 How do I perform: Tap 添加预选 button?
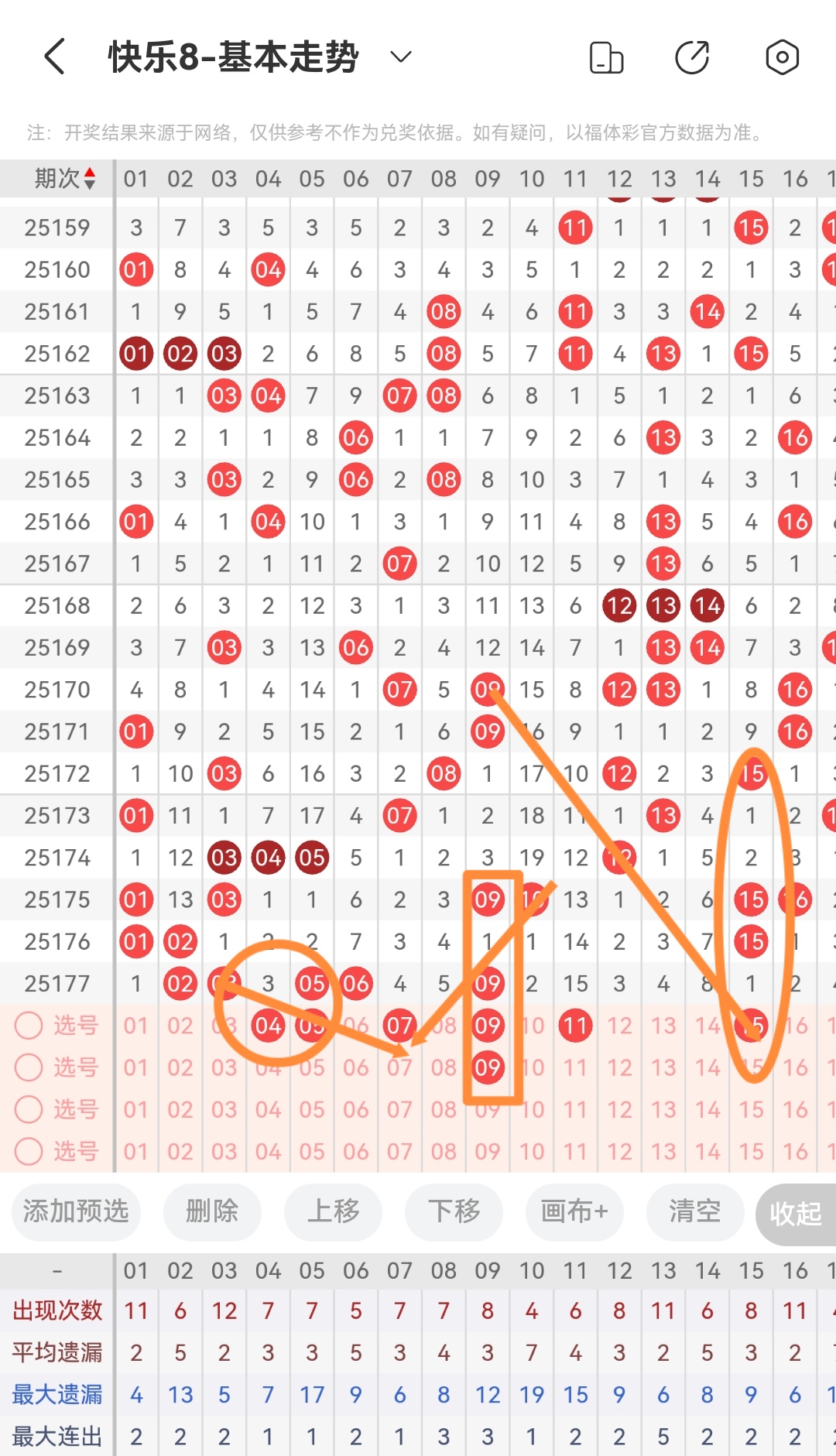click(76, 1211)
